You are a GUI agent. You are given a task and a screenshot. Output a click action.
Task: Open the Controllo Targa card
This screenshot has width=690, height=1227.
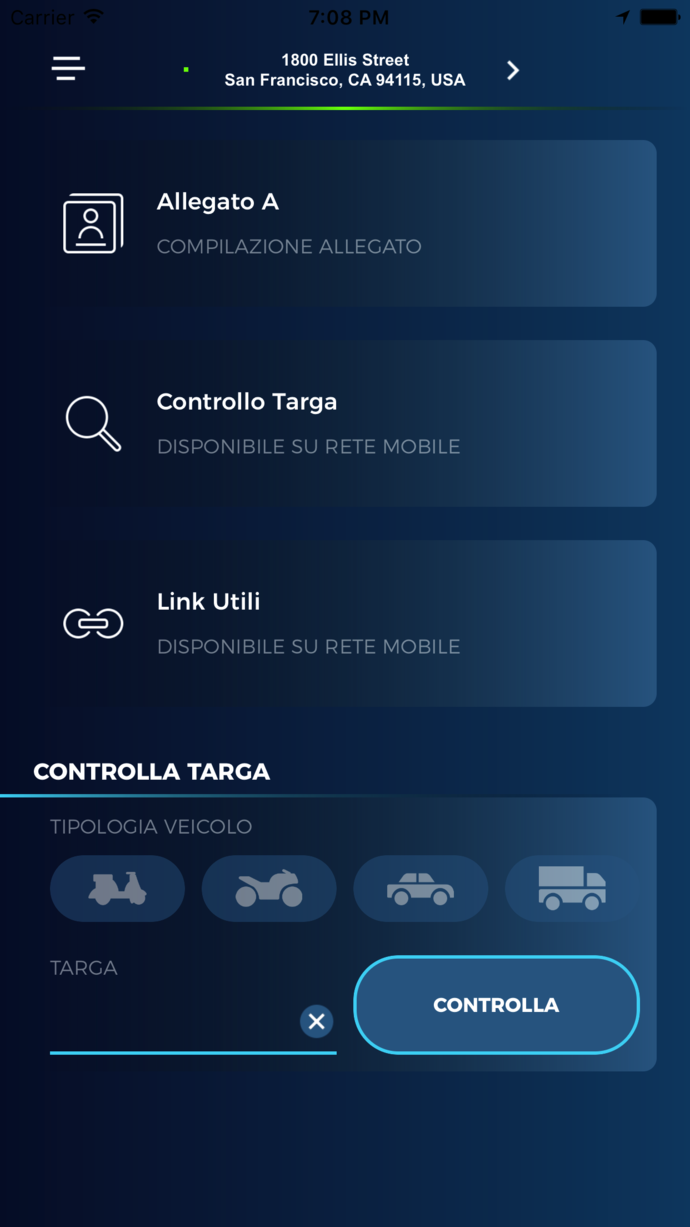(358, 423)
